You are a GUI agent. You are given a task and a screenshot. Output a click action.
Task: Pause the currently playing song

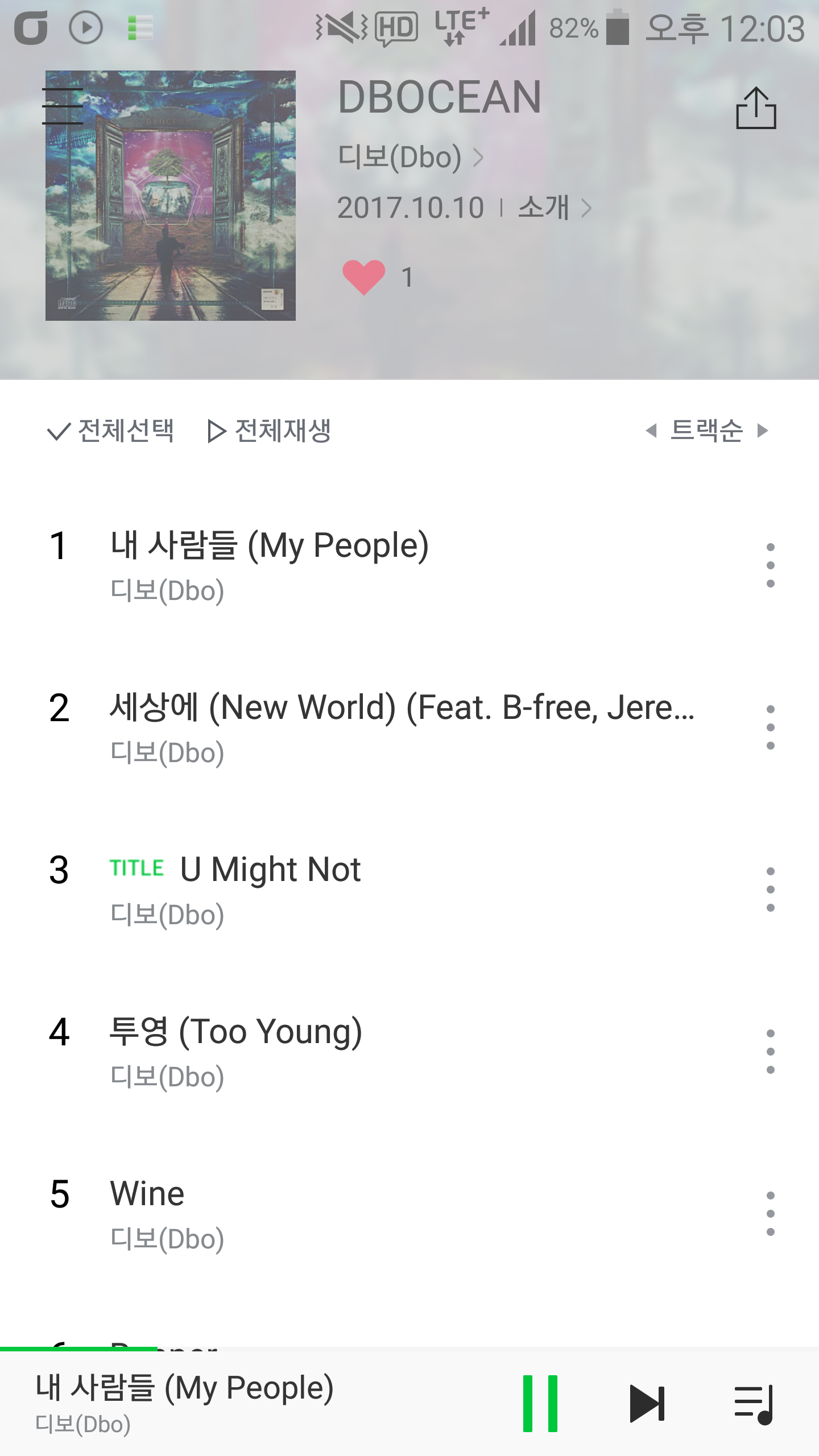(540, 1403)
